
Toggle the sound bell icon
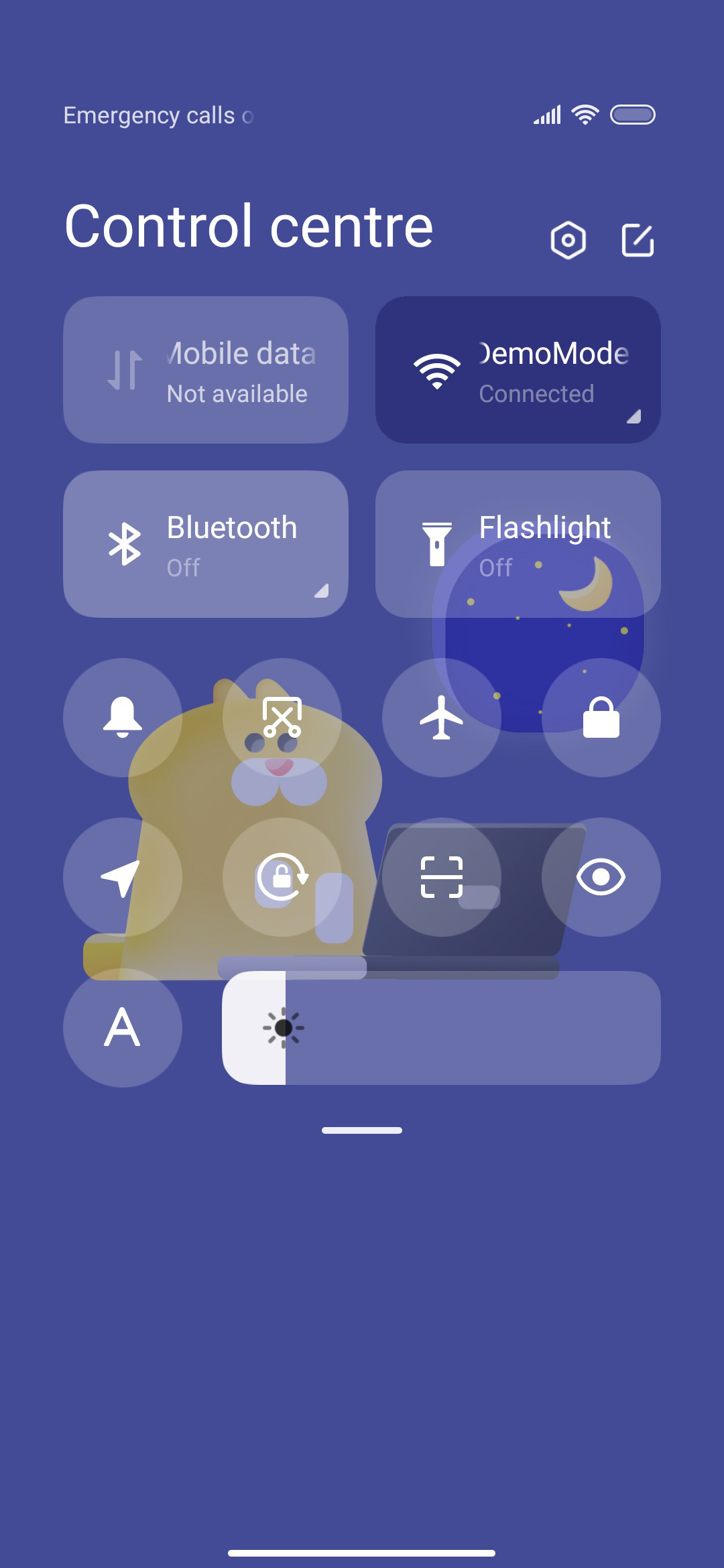click(x=123, y=718)
